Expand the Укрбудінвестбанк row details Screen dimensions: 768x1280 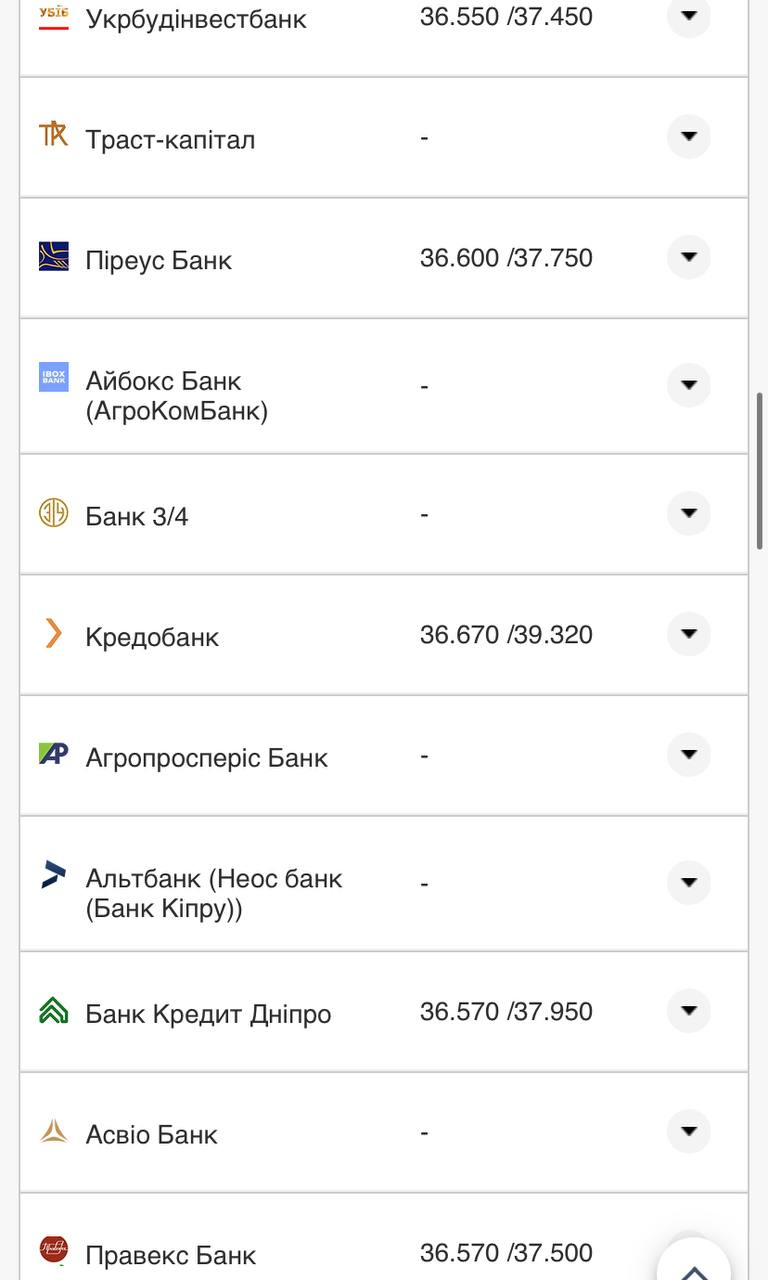click(x=688, y=16)
